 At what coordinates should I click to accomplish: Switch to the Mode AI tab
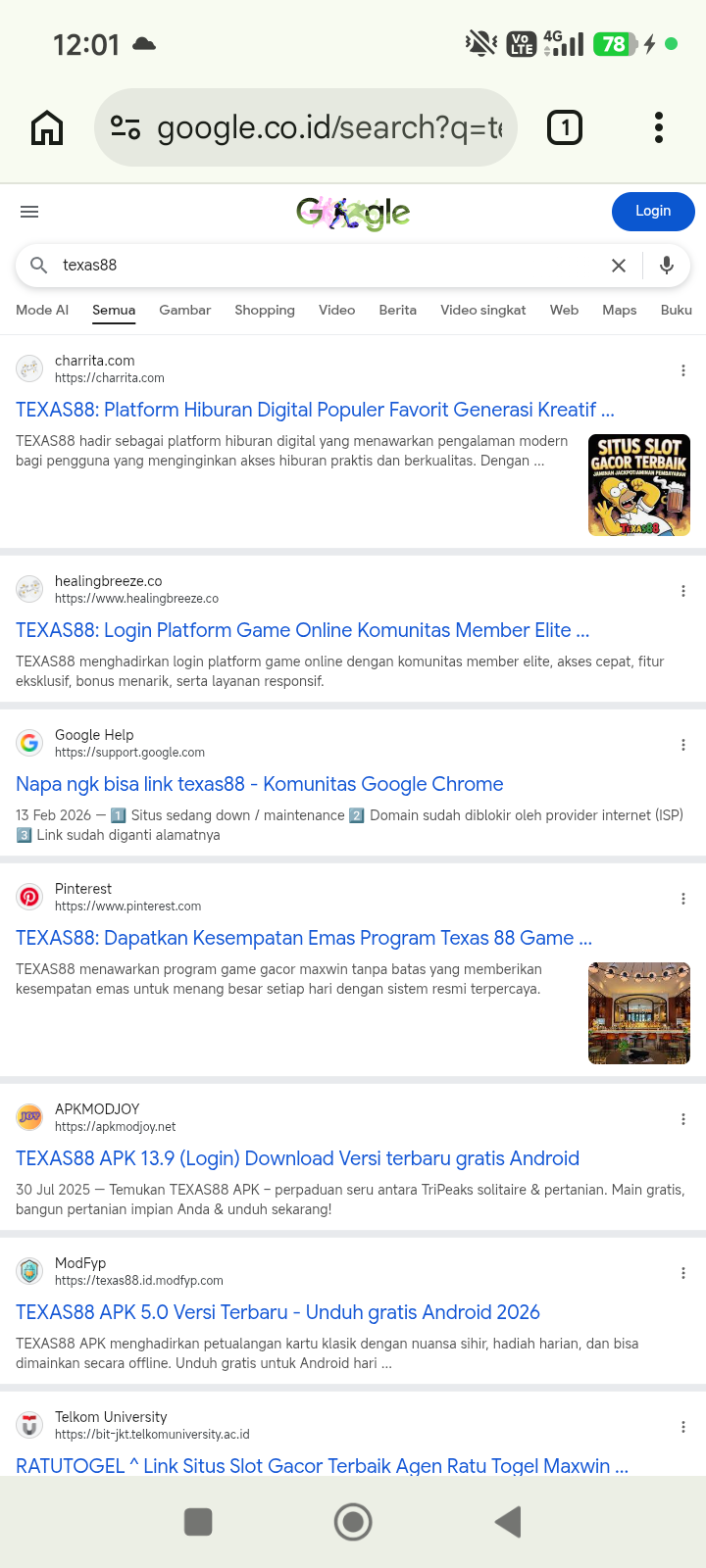pyautogui.click(x=42, y=310)
